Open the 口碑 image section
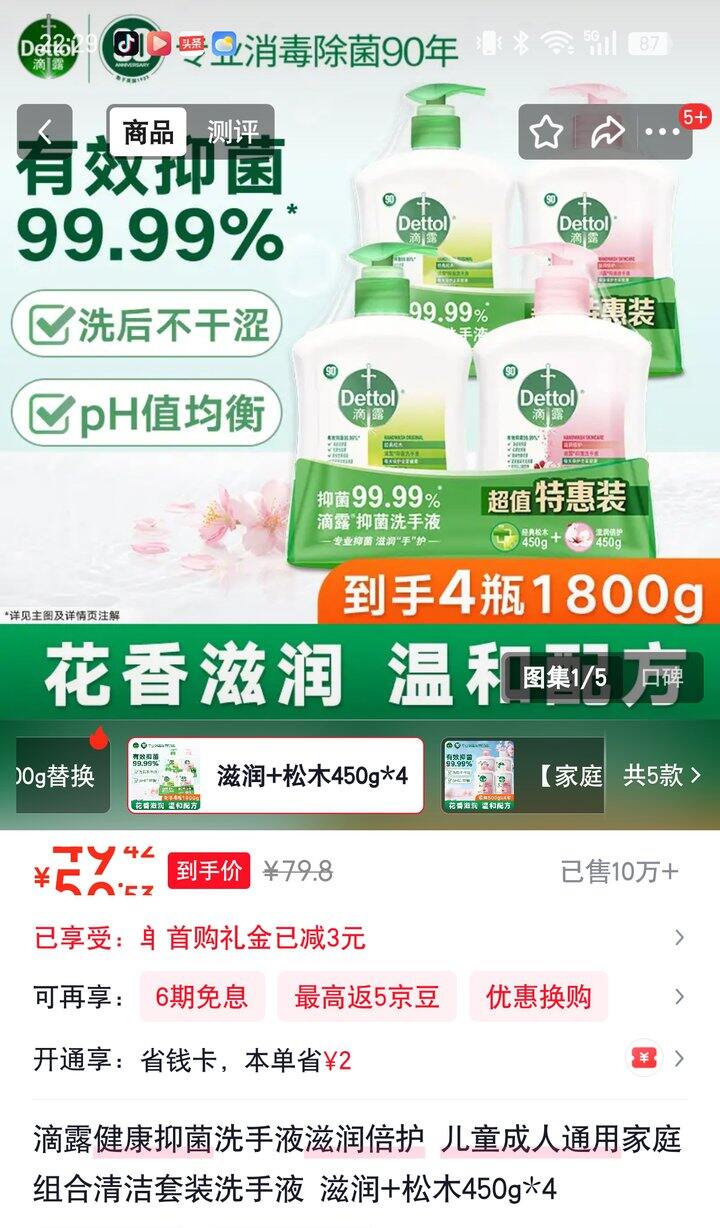The image size is (720, 1228). click(x=662, y=677)
